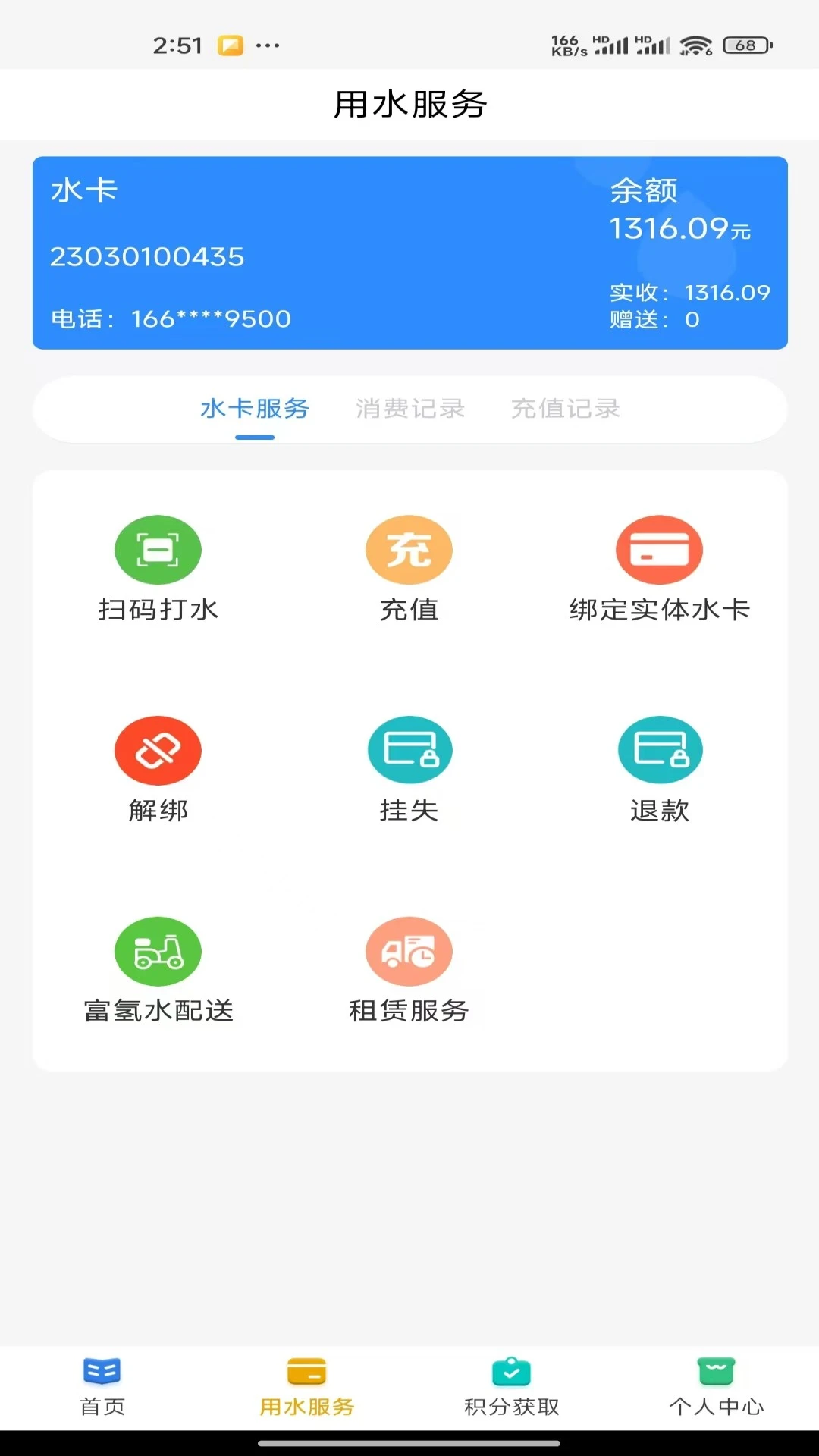Image resolution: width=819 pixels, height=1456 pixels.
Task: Tap the 用水服务 bottom navigation tab
Action: [x=307, y=1387]
